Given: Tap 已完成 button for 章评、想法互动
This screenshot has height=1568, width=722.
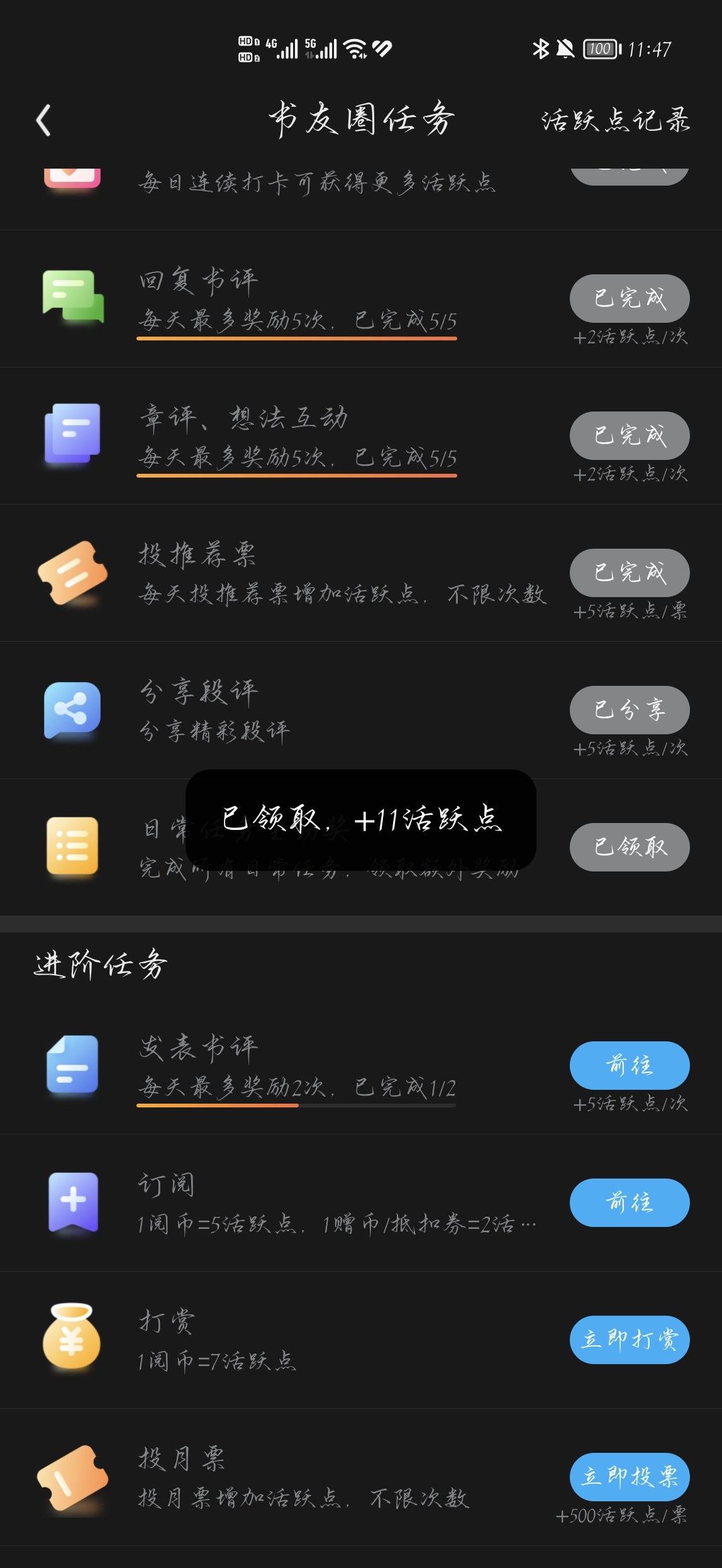Looking at the screenshot, I should [x=630, y=435].
